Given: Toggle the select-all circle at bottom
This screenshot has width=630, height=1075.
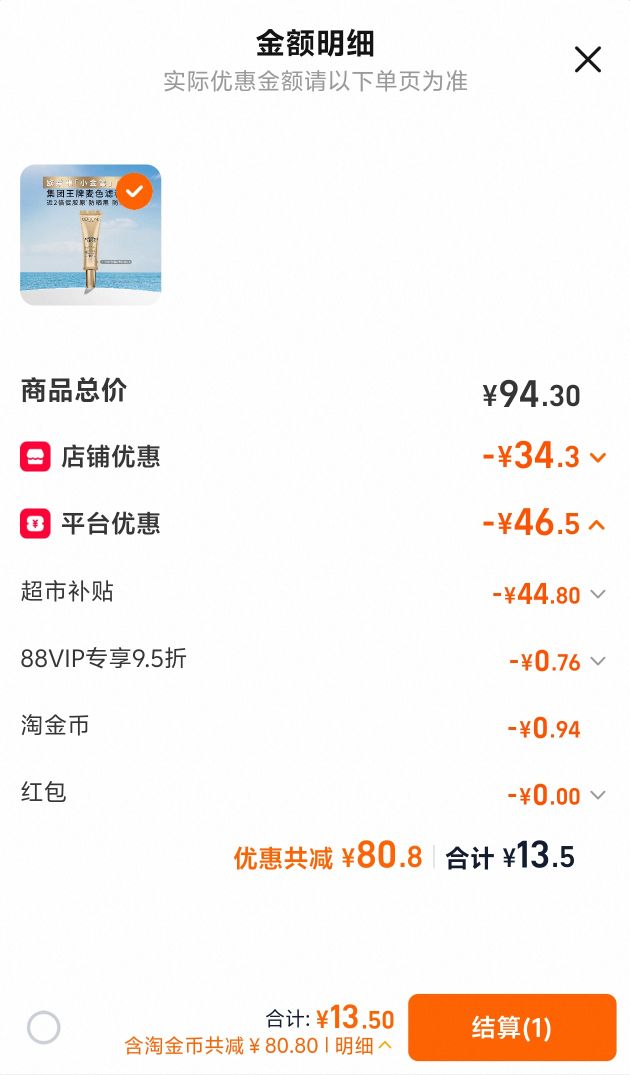Looking at the screenshot, I should pyautogui.click(x=44, y=1028).
